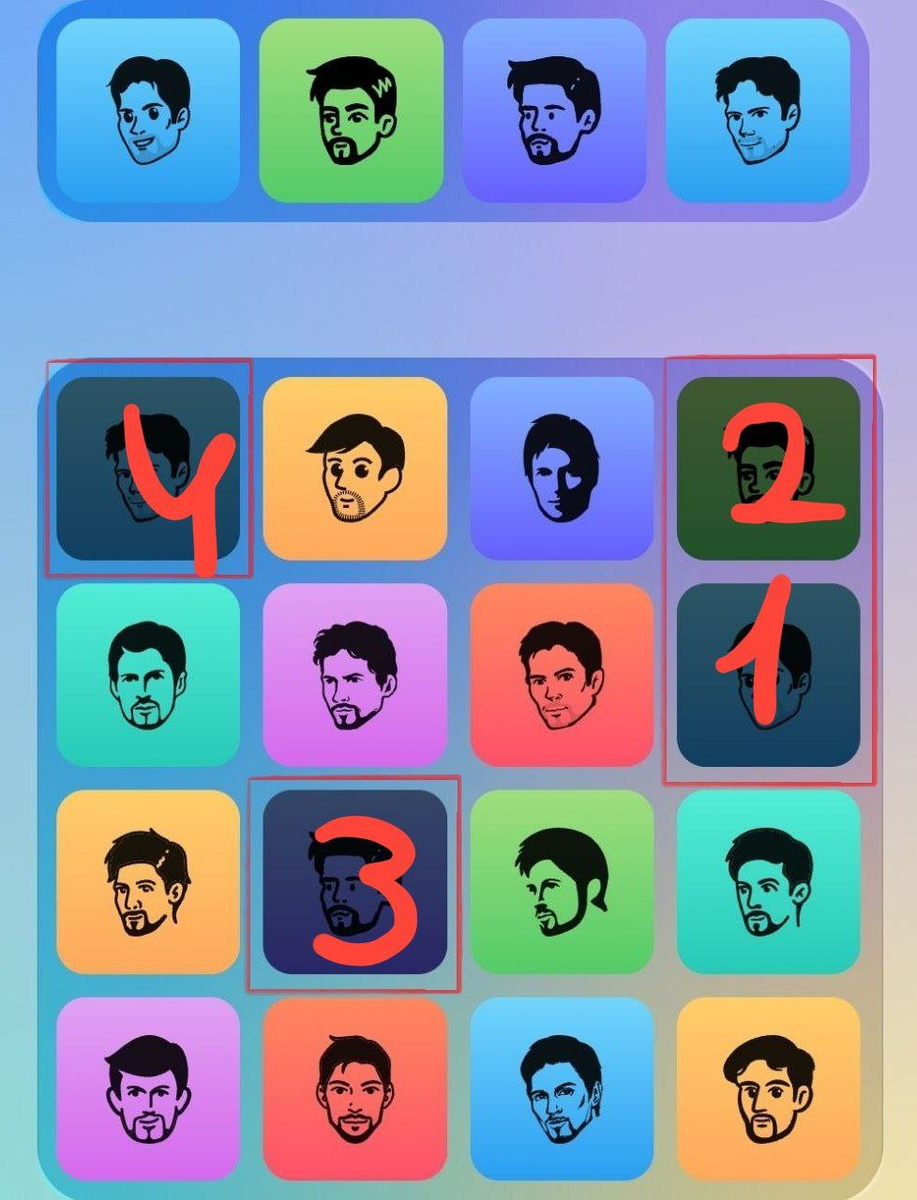Select the coral tile with the smiling avatar

[x=561, y=675]
